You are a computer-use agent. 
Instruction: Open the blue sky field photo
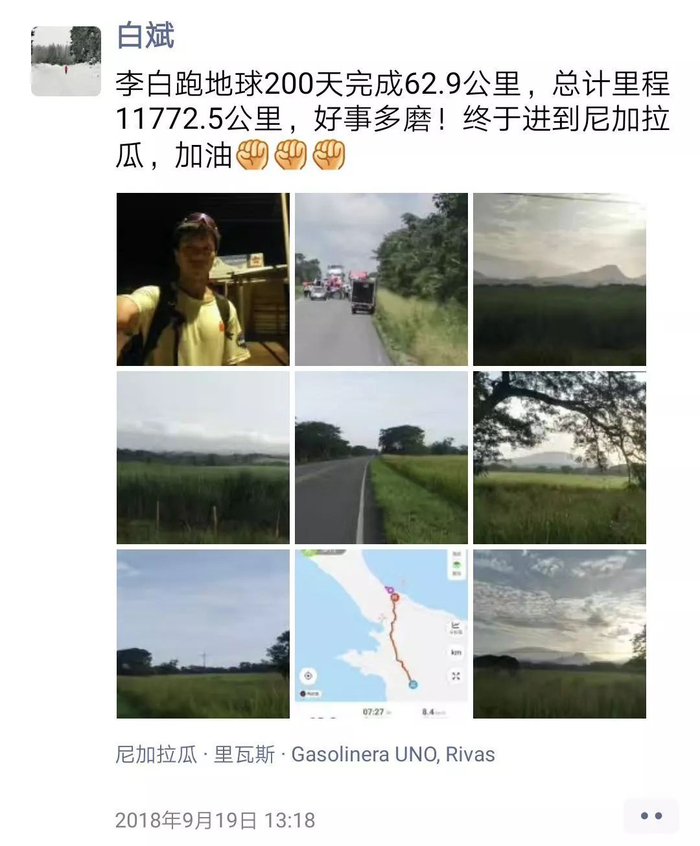click(x=203, y=633)
